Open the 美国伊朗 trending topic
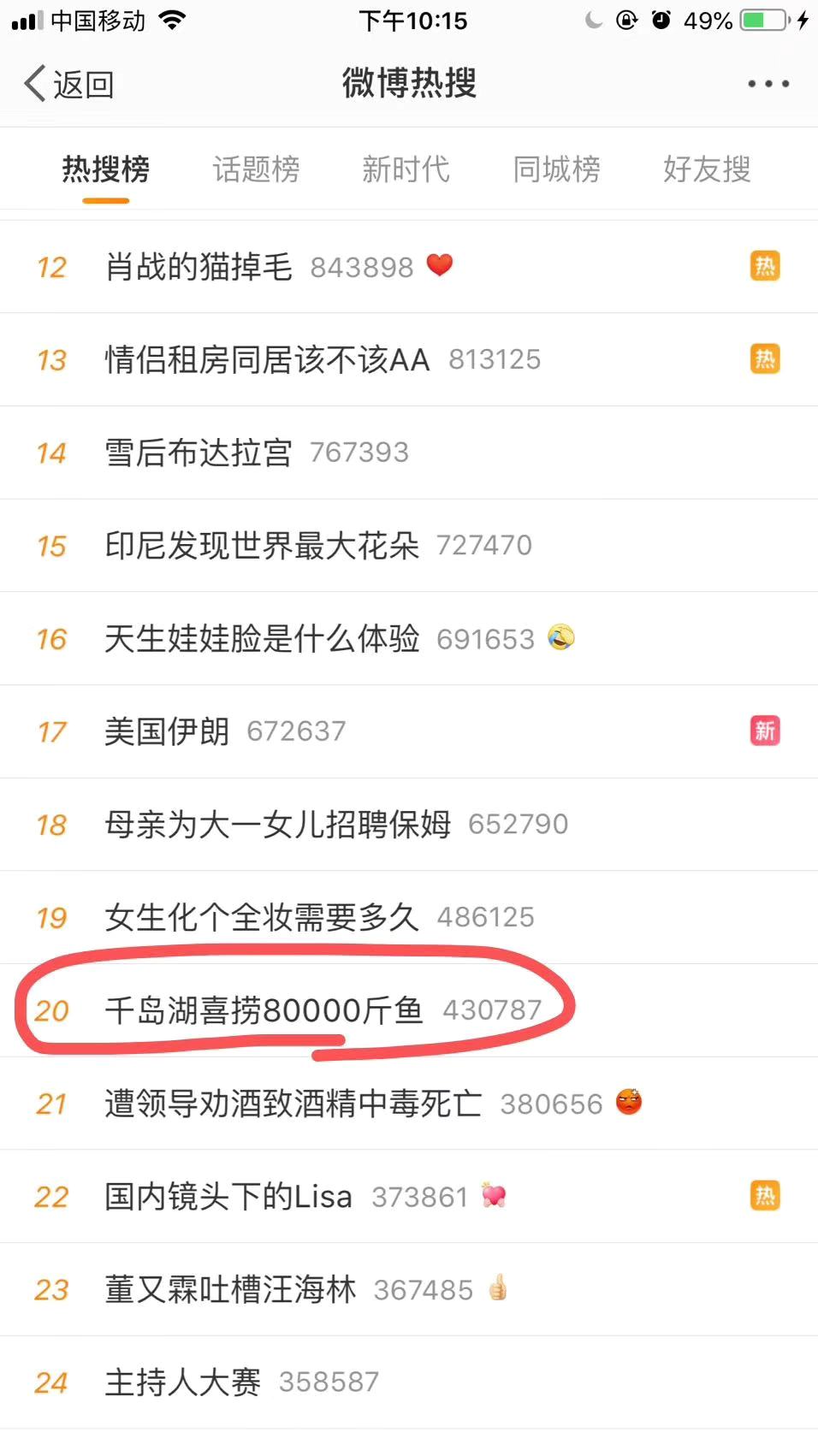 pos(409,731)
